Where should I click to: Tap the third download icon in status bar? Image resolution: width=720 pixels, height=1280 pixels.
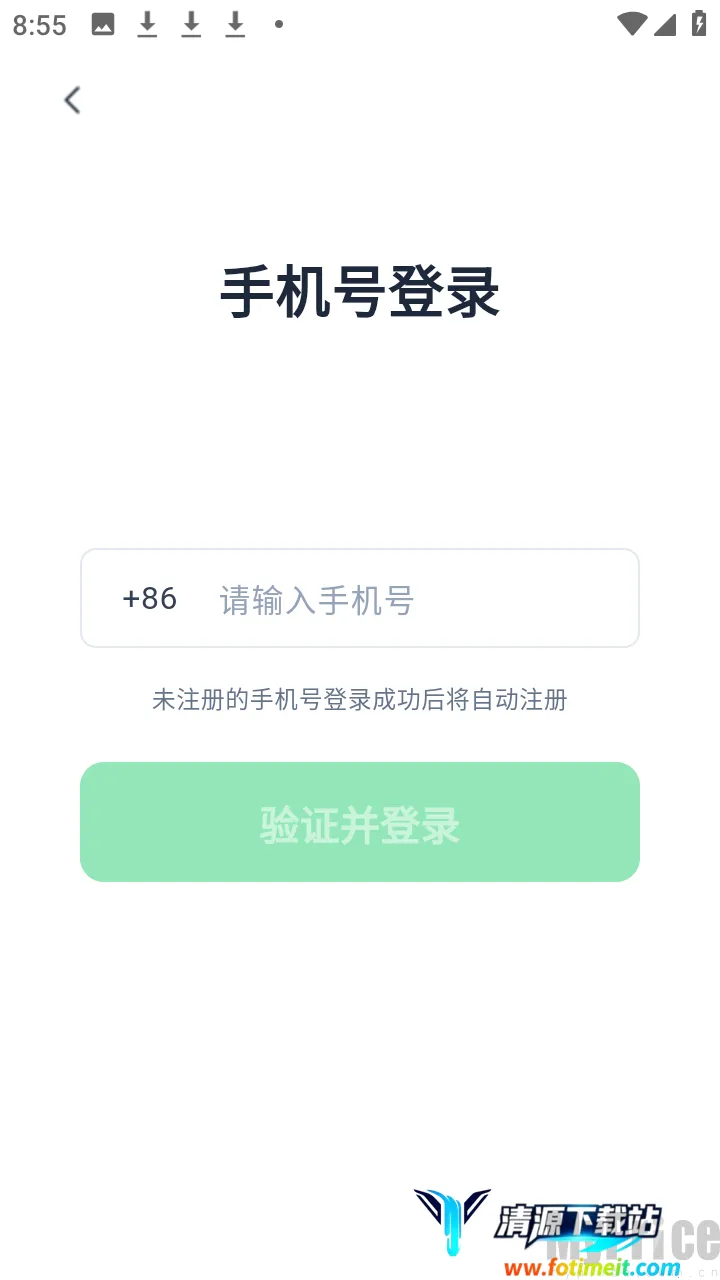(x=234, y=24)
